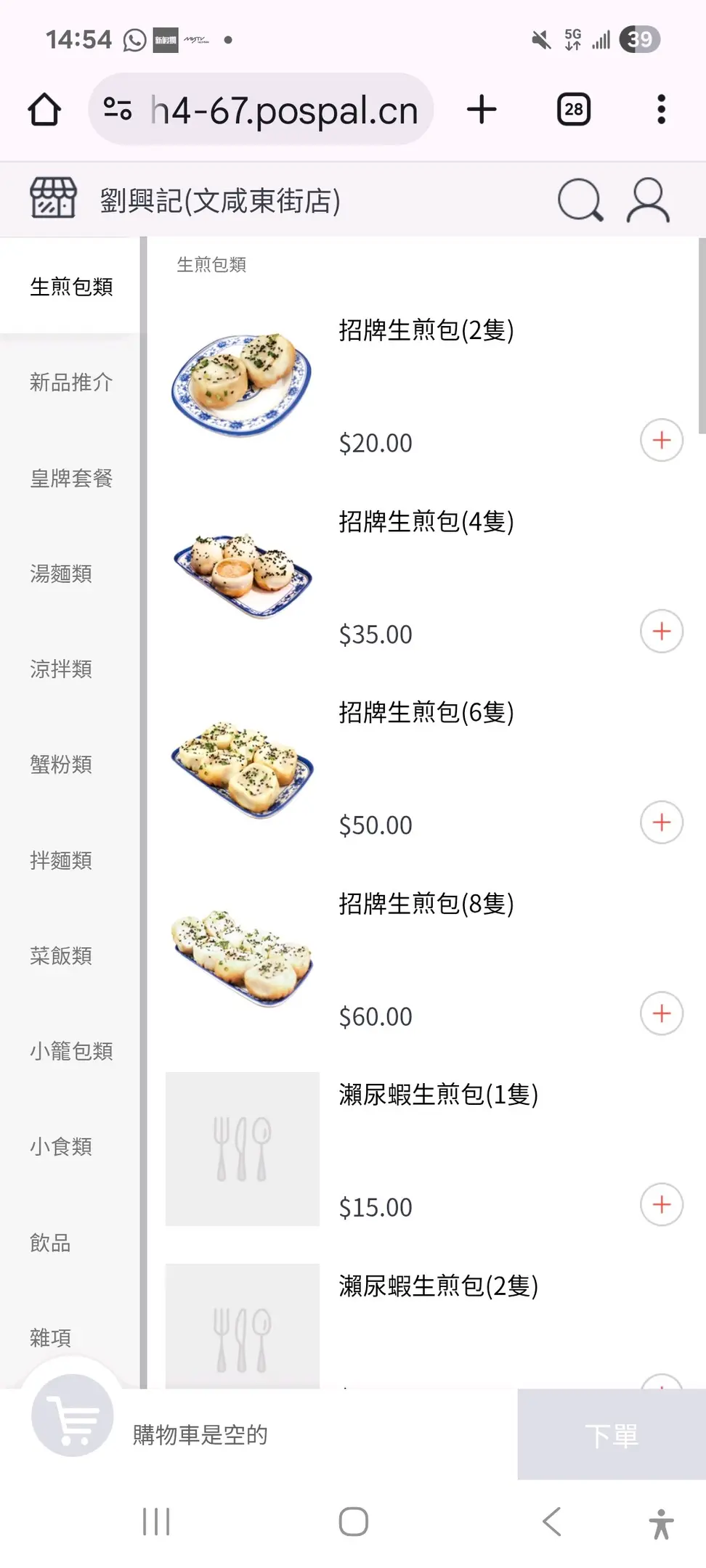Open the search magnifier icon
Image resolution: width=706 pixels, height=1568 pixels.
(580, 200)
